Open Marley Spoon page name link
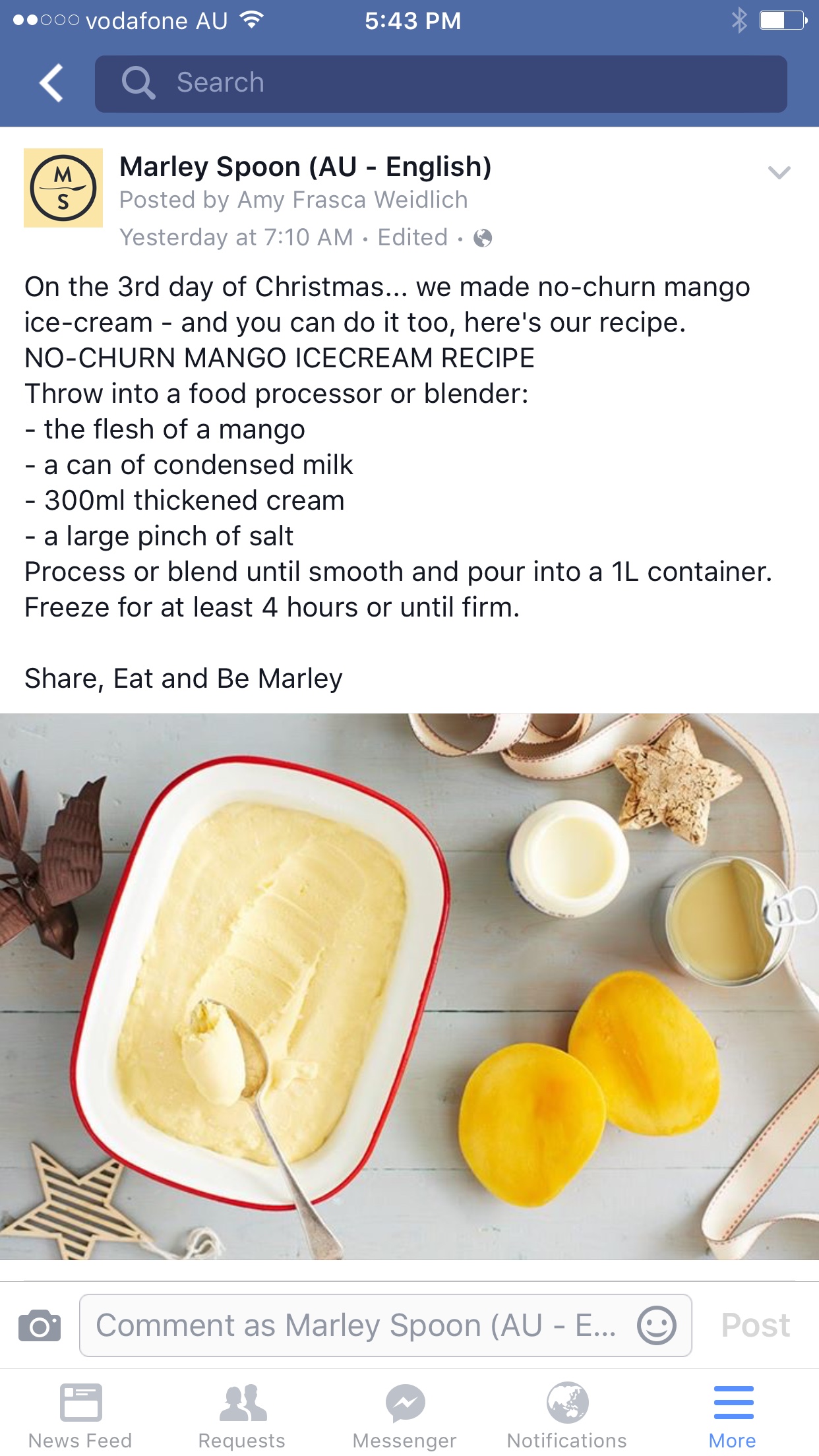Viewport: 819px width, 1456px height. click(x=305, y=167)
